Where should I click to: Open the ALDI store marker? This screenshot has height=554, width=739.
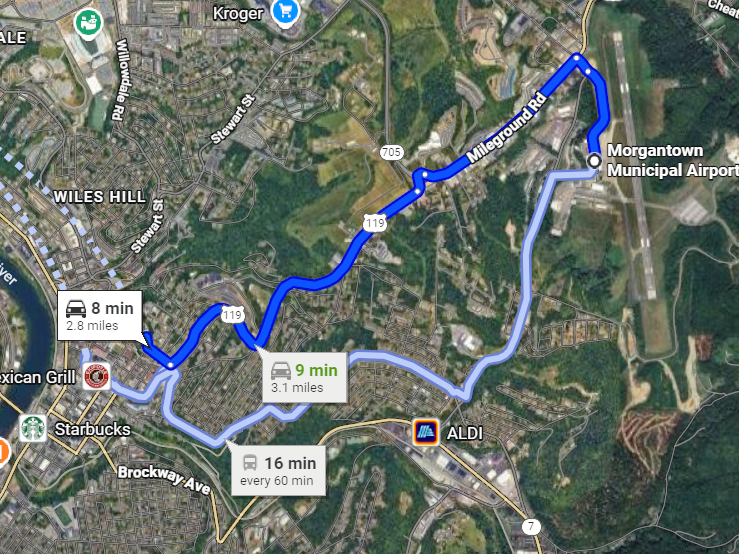(x=427, y=432)
